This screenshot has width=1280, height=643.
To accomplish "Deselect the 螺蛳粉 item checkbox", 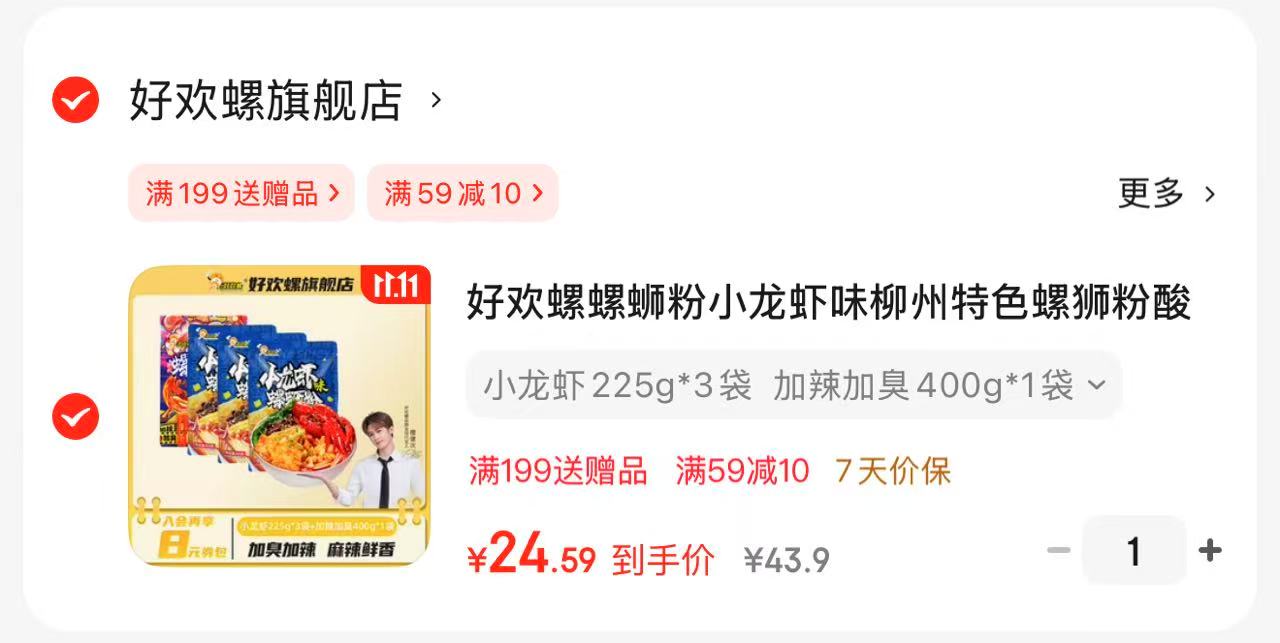I will coord(75,416).
